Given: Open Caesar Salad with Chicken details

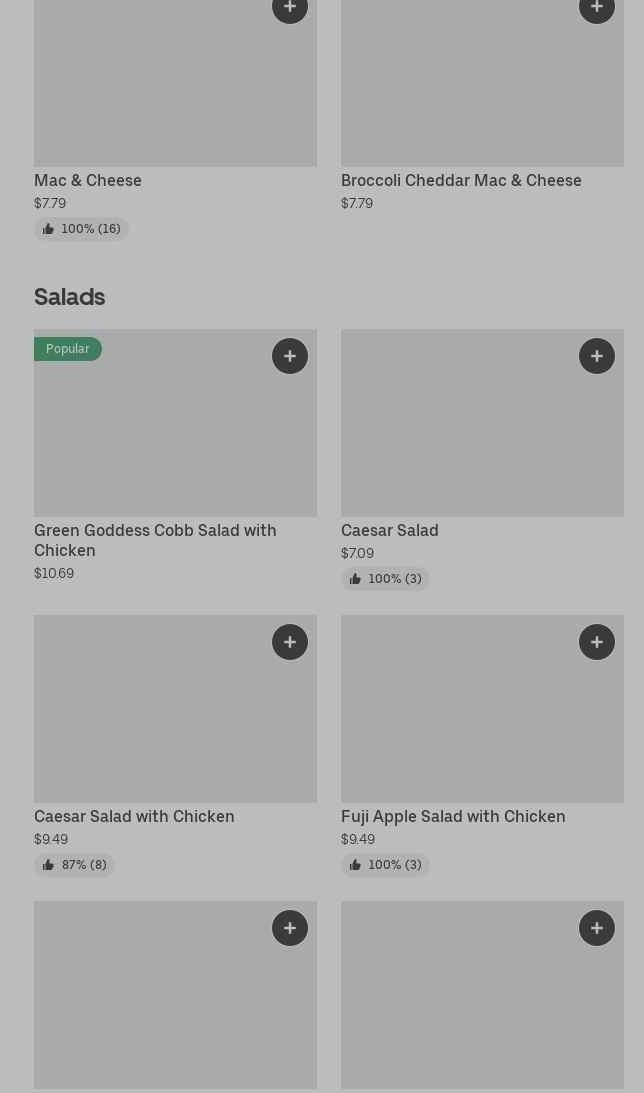Looking at the screenshot, I should click(x=134, y=816).
